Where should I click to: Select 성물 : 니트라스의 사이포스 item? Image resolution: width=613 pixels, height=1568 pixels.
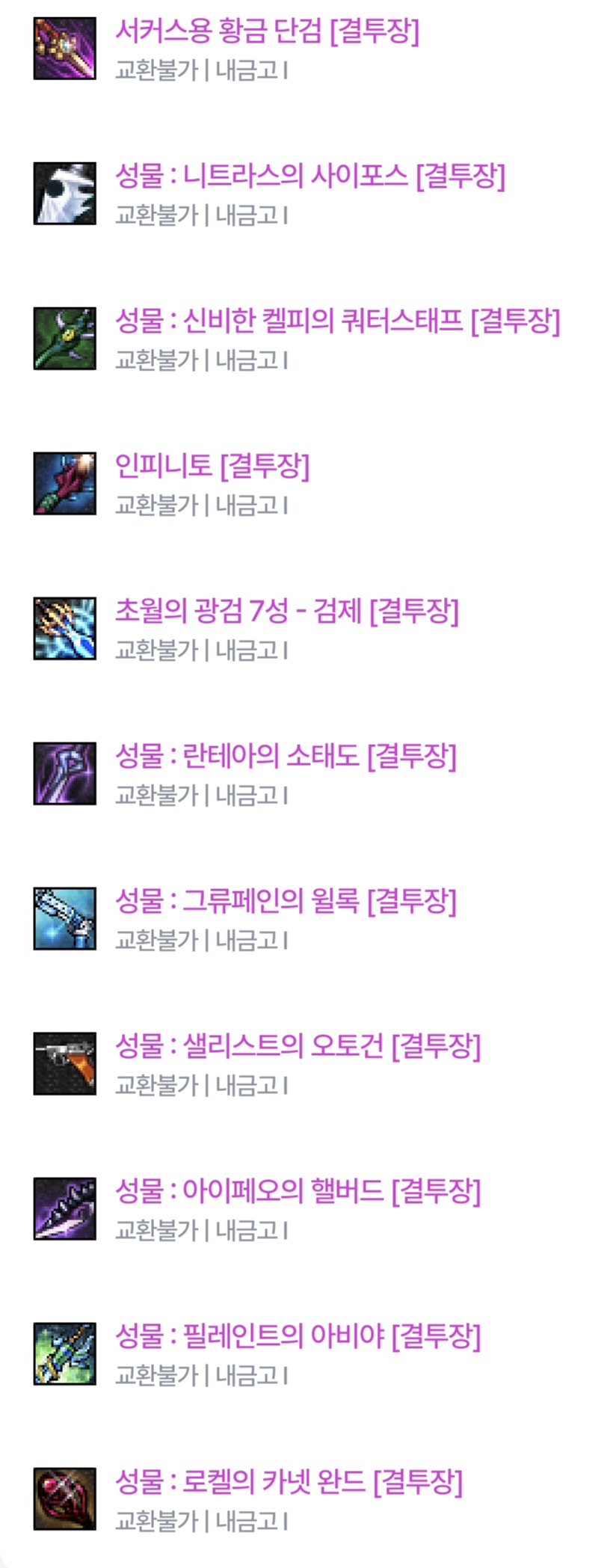pyautogui.click(x=309, y=176)
